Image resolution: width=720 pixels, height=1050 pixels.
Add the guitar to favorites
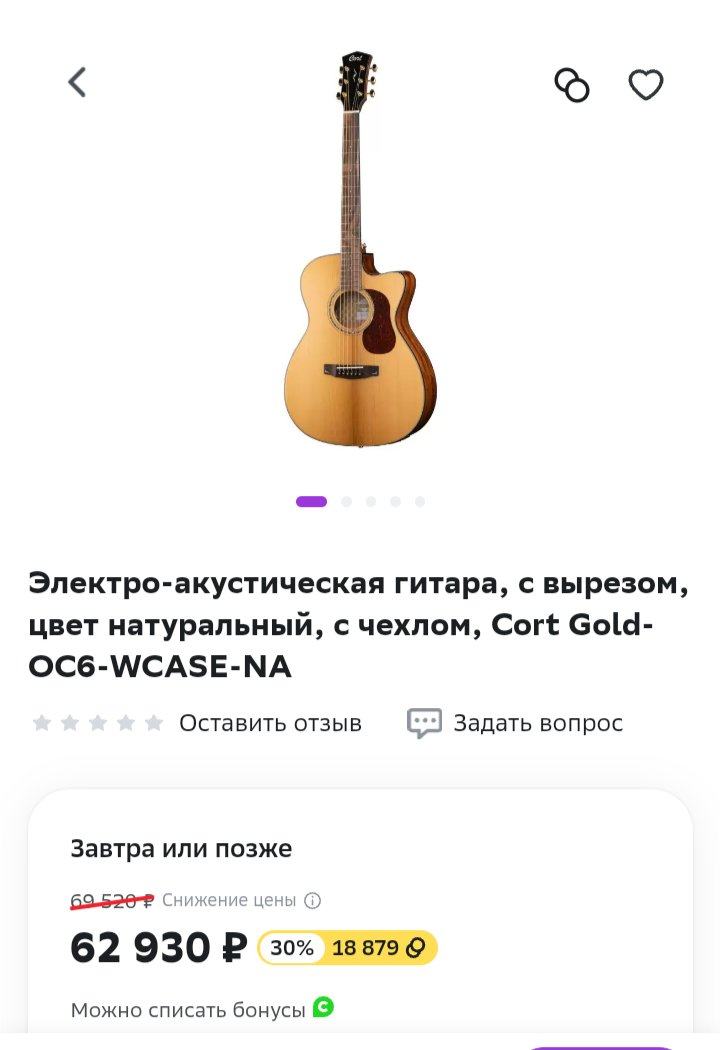(645, 85)
